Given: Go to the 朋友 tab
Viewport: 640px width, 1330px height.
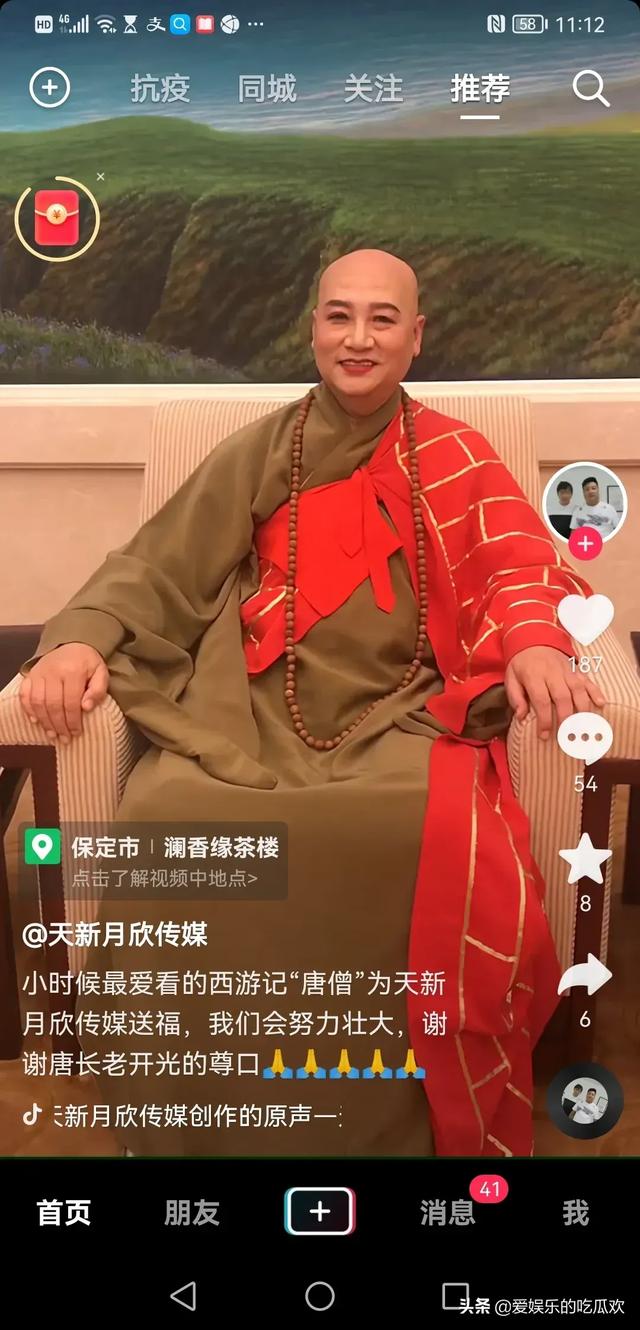Looking at the screenshot, I should point(191,1213).
